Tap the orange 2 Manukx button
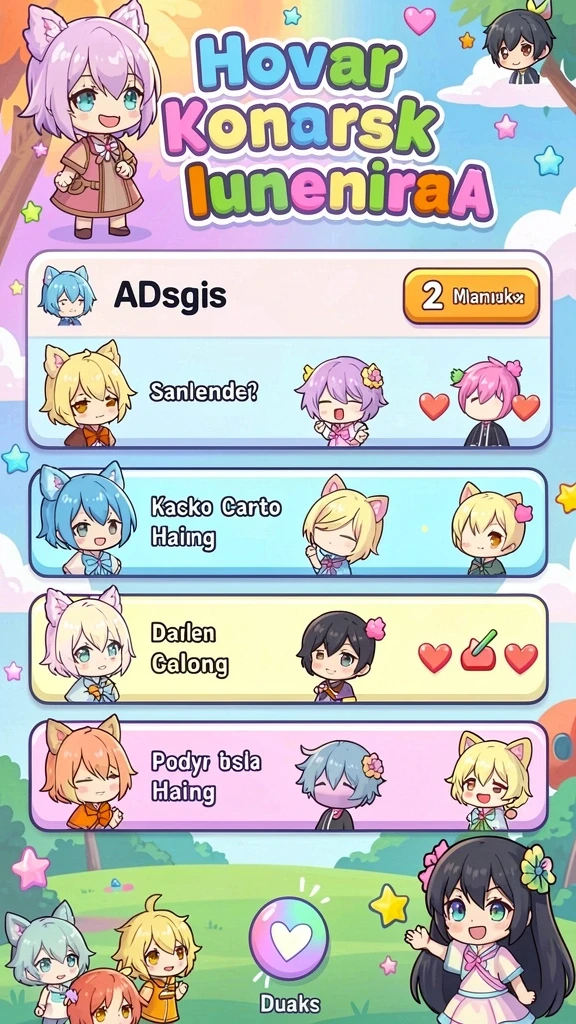Image resolution: width=576 pixels, height=1024 pixels. tap(471, 296)
